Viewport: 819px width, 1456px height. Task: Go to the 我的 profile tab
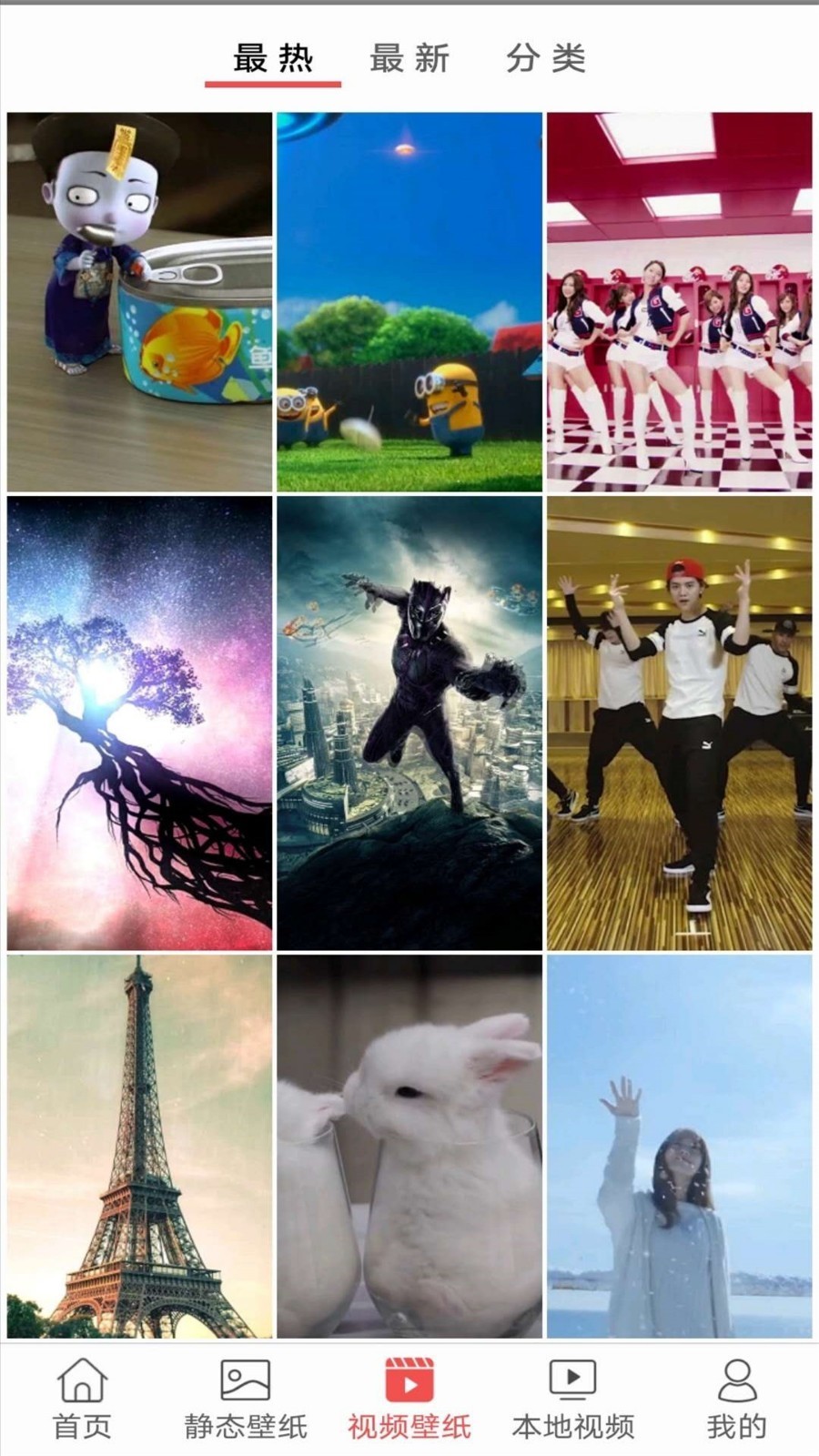click(737, 1399)
